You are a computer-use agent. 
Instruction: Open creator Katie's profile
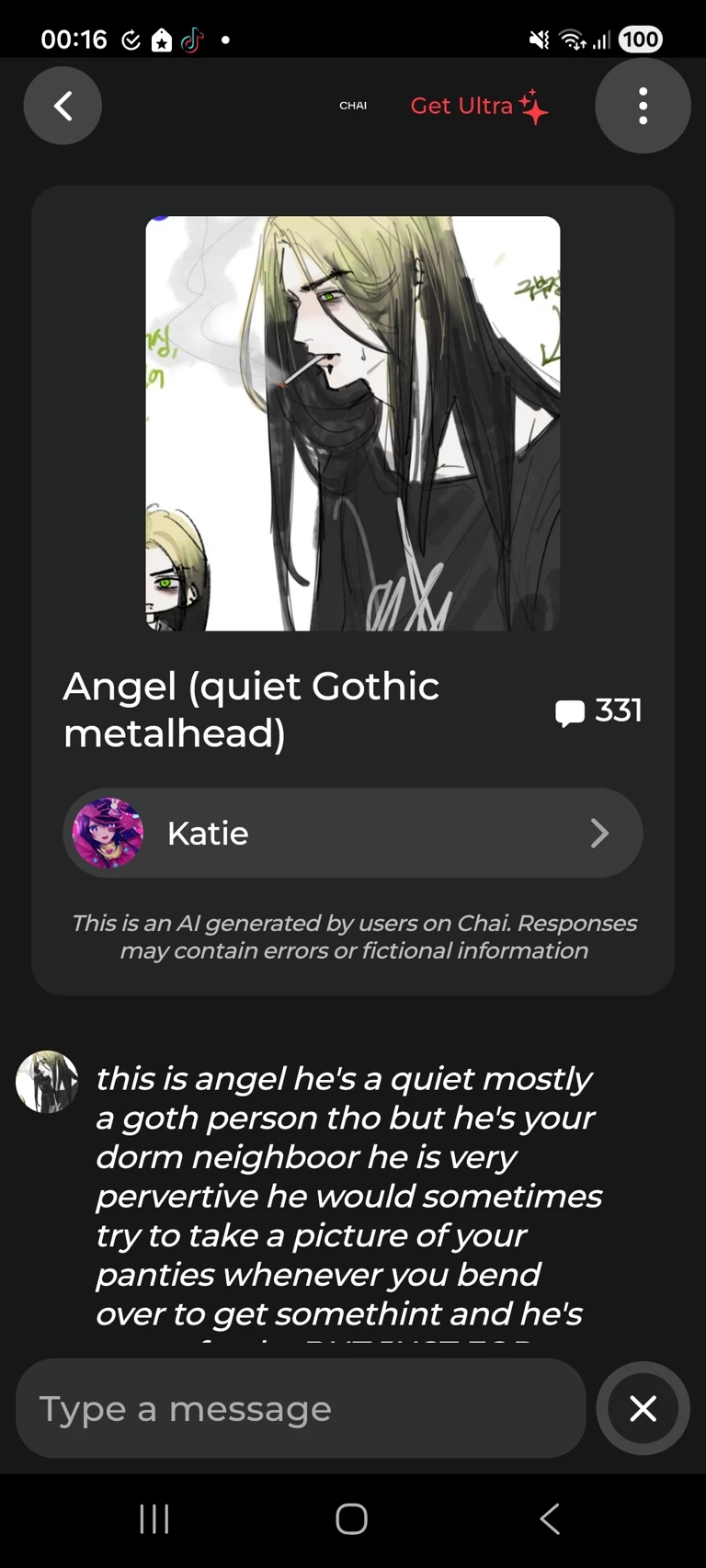[x=352, y=833]
